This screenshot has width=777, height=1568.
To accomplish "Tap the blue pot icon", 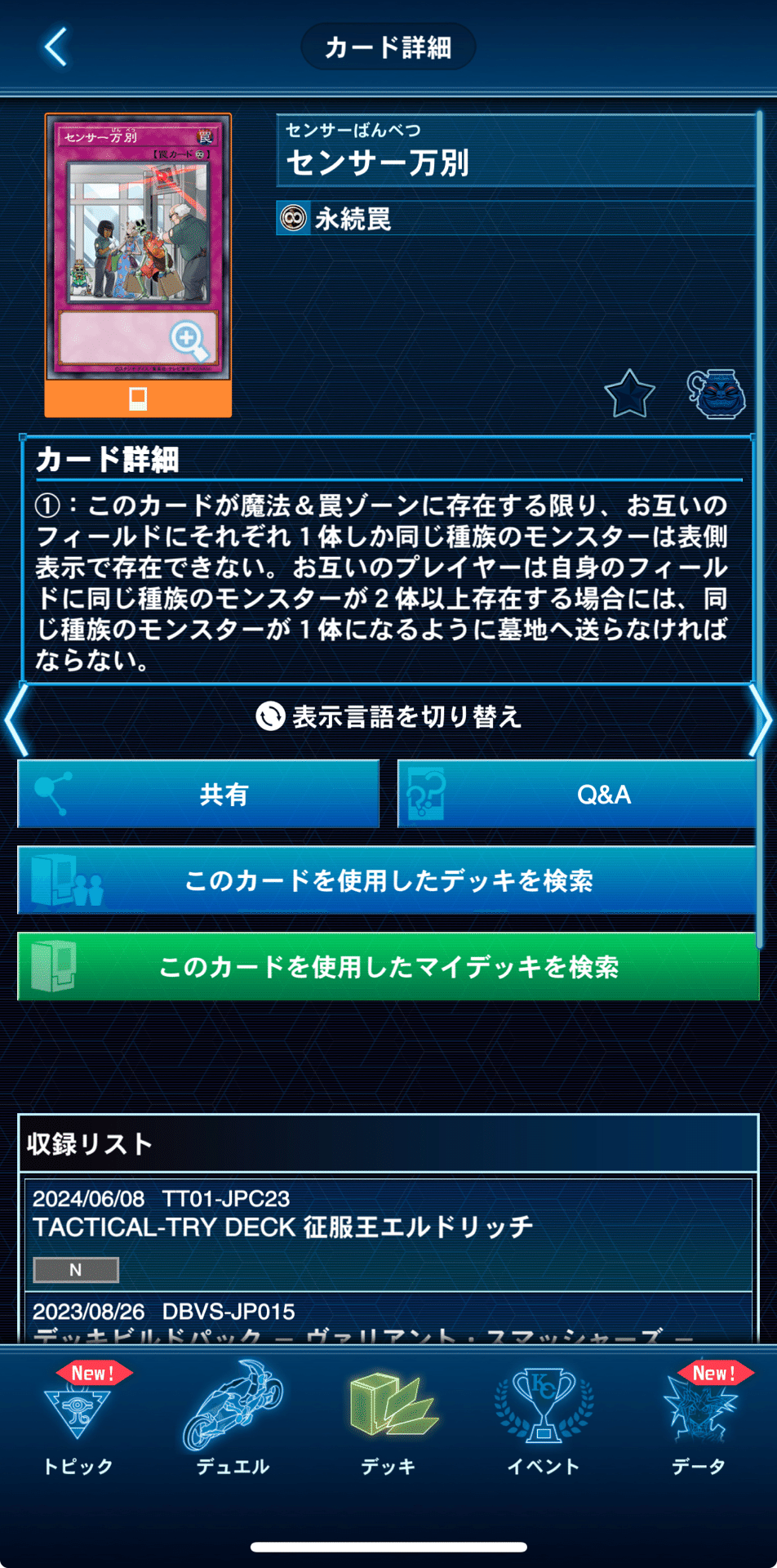I will point(716,394).
